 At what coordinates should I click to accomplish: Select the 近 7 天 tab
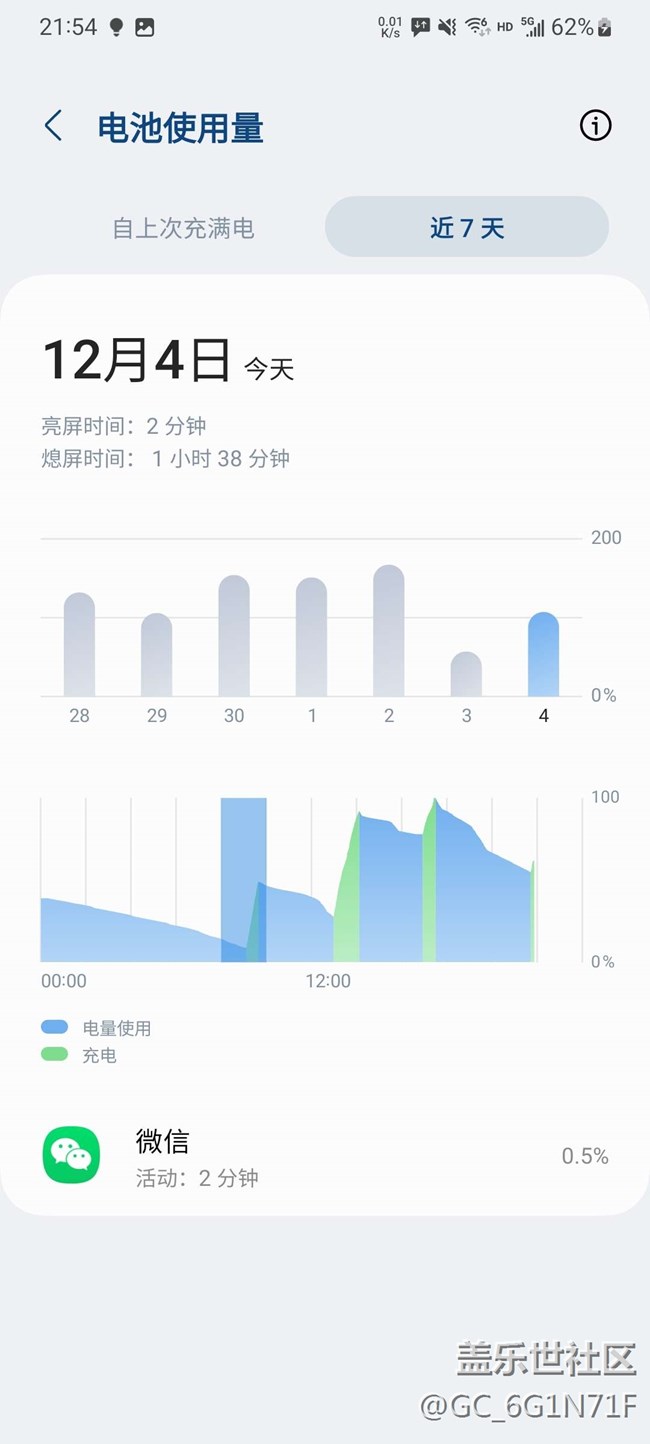[x=467, y=228]
